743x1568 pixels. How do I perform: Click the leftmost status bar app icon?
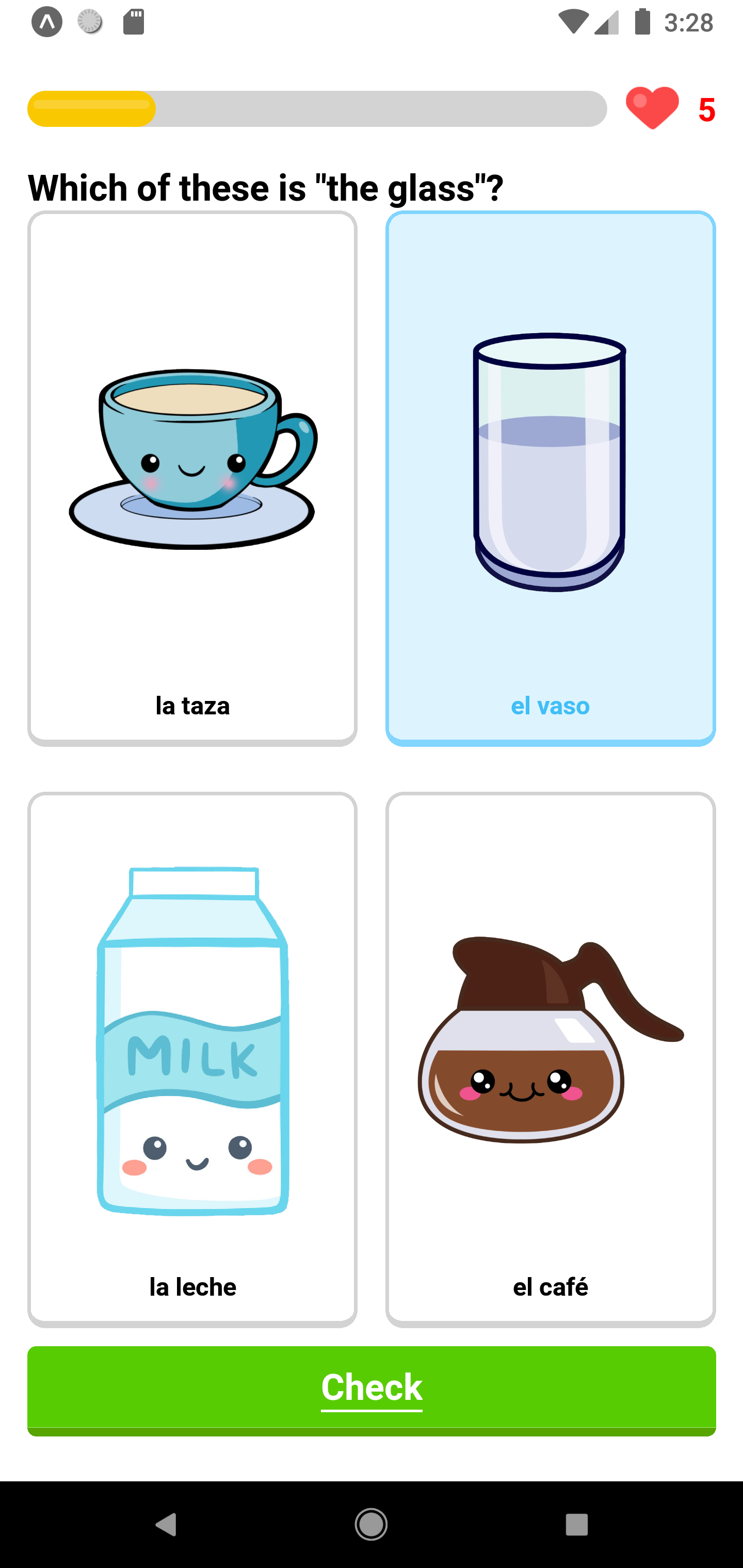coord(47,22)
